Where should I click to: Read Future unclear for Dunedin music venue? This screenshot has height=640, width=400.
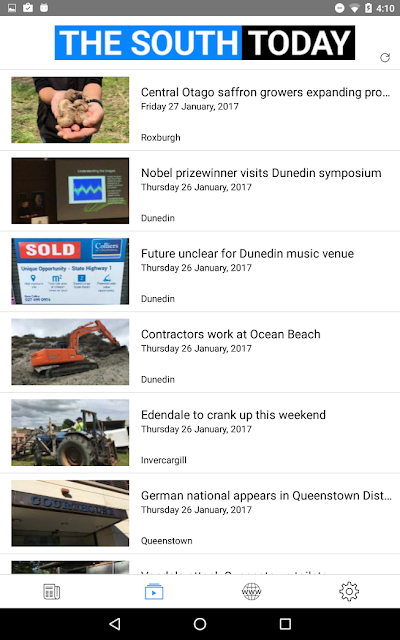coord(200,271)
